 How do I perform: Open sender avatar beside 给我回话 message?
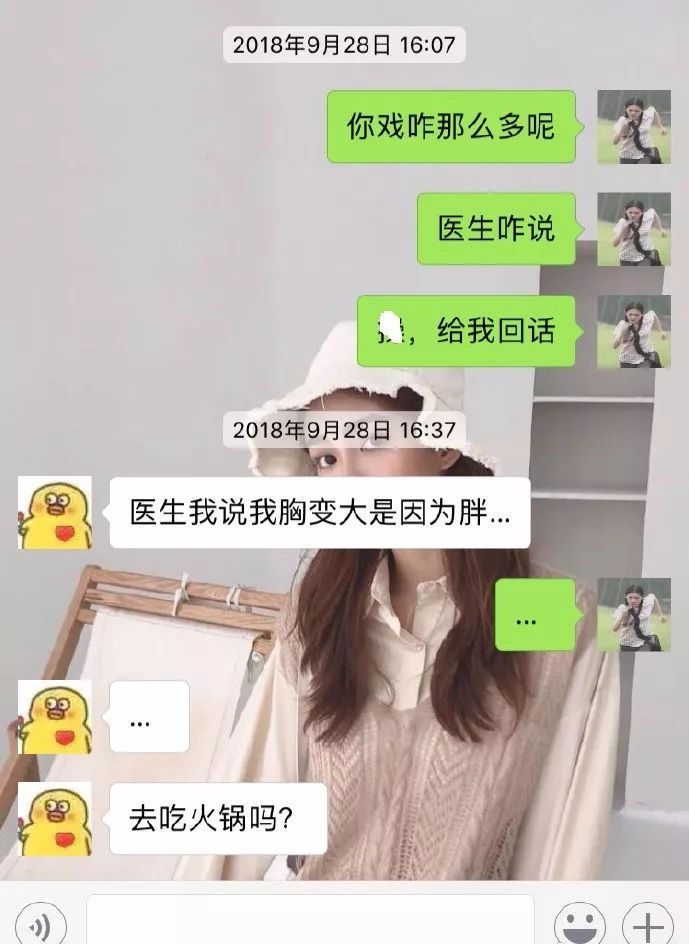click(633, 331)
